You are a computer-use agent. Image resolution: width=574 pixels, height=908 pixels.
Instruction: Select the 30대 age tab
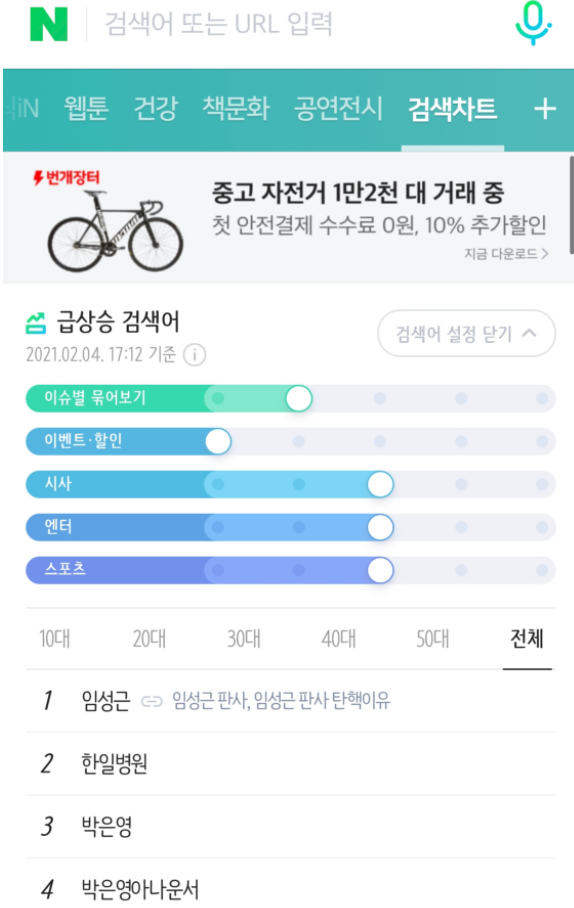tap(244, 639)
